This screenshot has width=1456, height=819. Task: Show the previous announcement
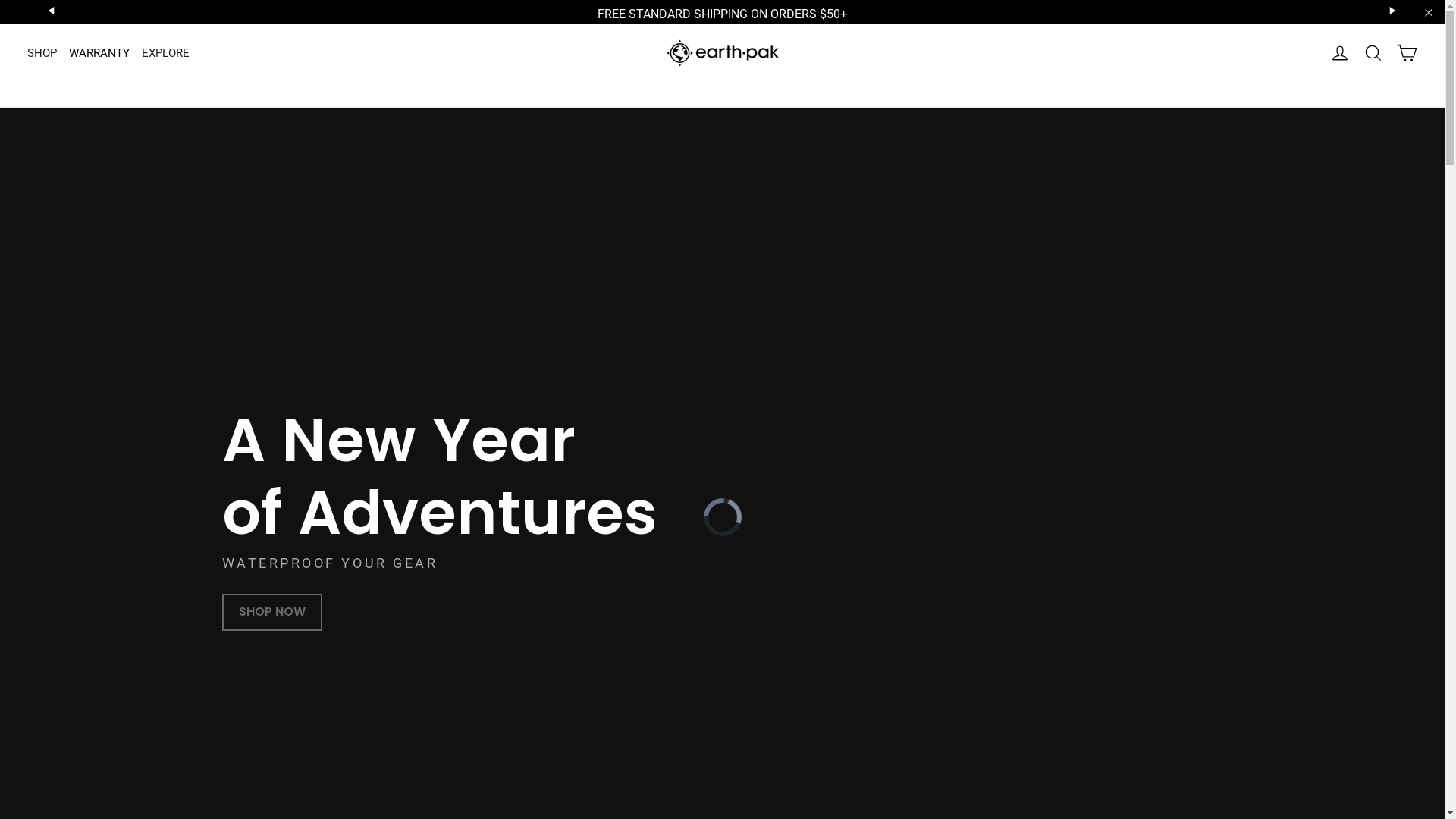pos(51,11)
